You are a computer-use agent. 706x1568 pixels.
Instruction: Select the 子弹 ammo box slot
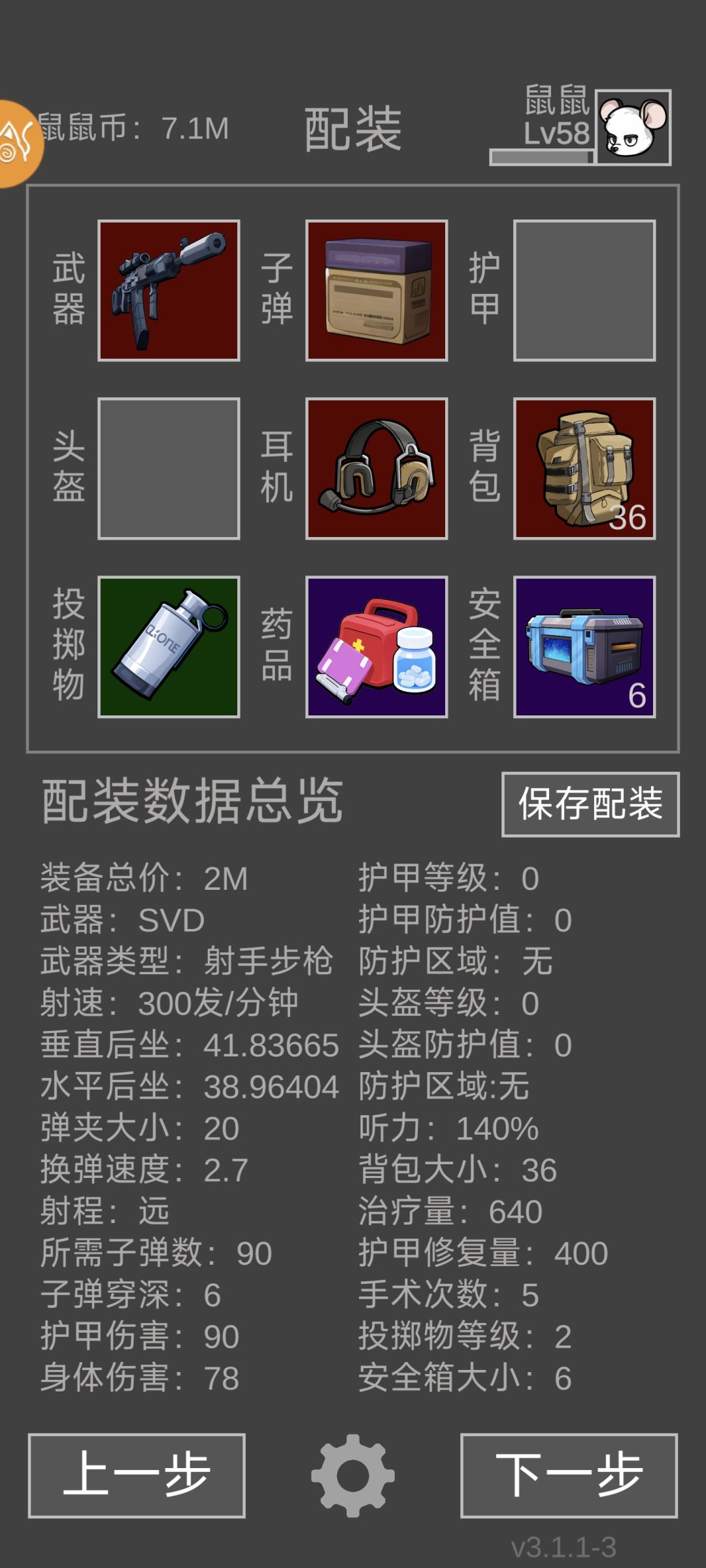tap(378, 291)
